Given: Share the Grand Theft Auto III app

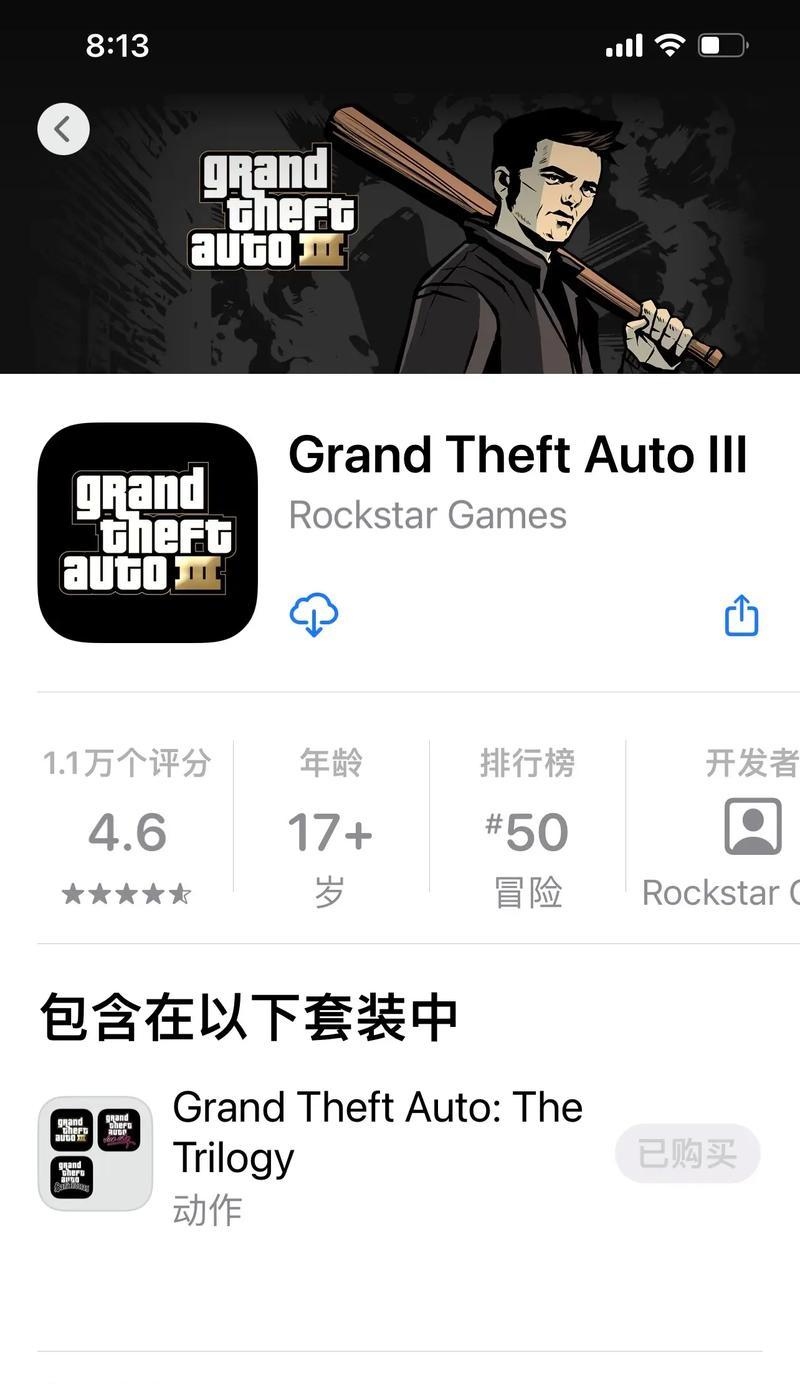Looking at the screenshot, I should click(x=741, y=615).
